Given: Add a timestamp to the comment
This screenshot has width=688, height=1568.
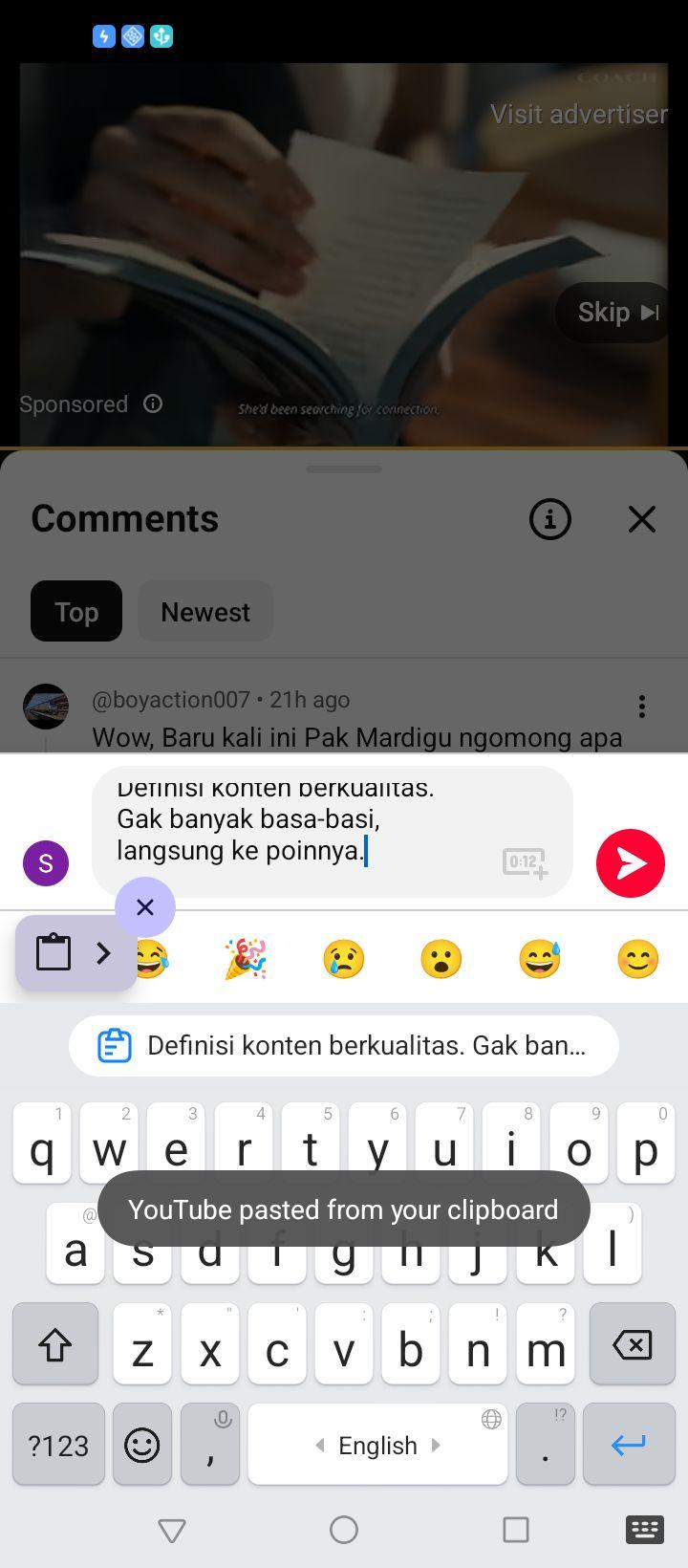Looking at the screenshot, I should tap(525, 862).
